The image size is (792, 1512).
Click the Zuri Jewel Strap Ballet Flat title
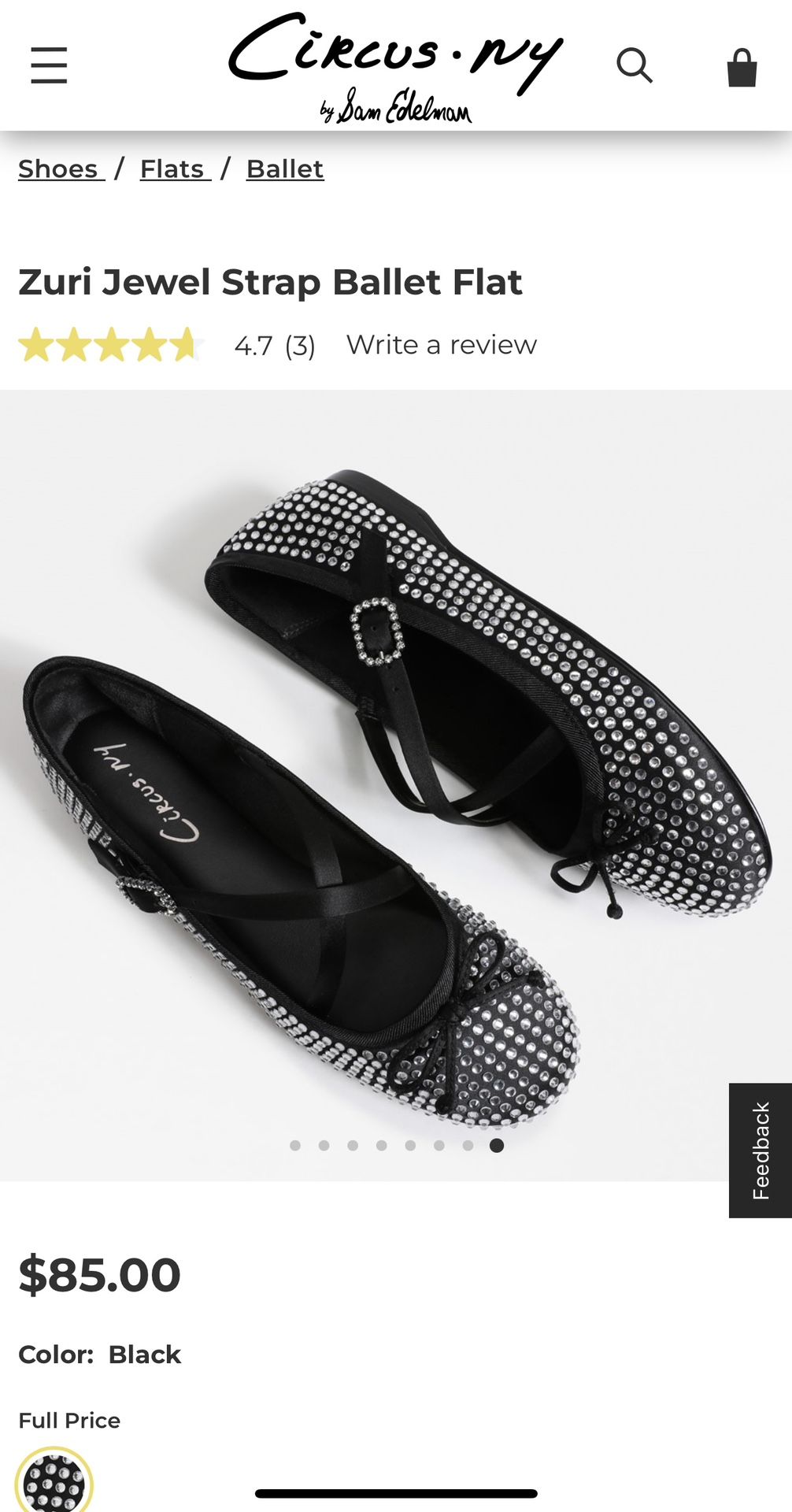tap(272, 282)
